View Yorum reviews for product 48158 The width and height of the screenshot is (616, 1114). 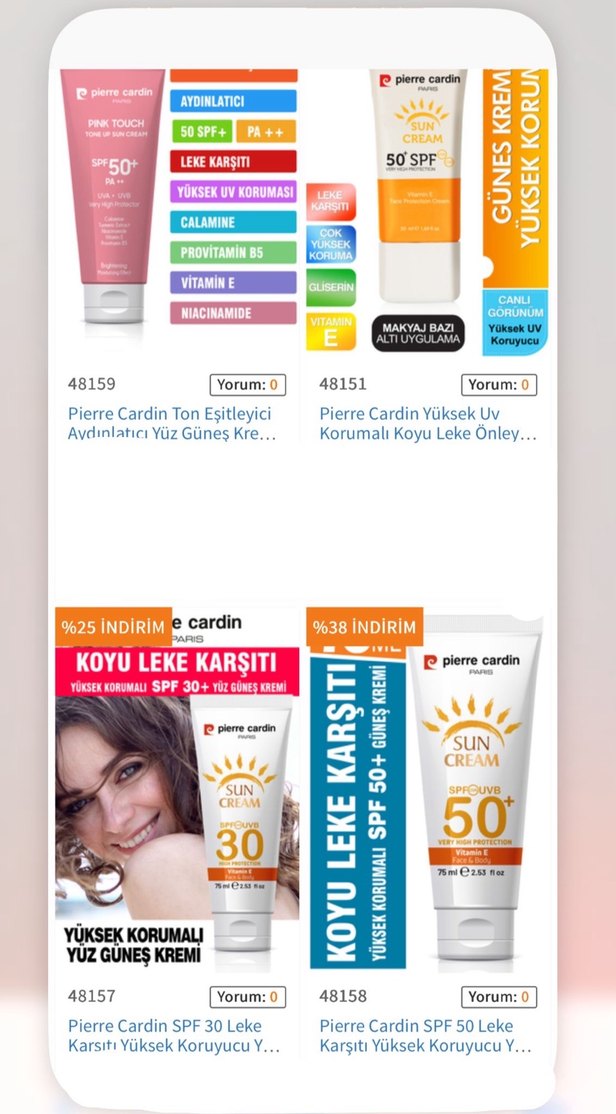click(x=499, y=996)
